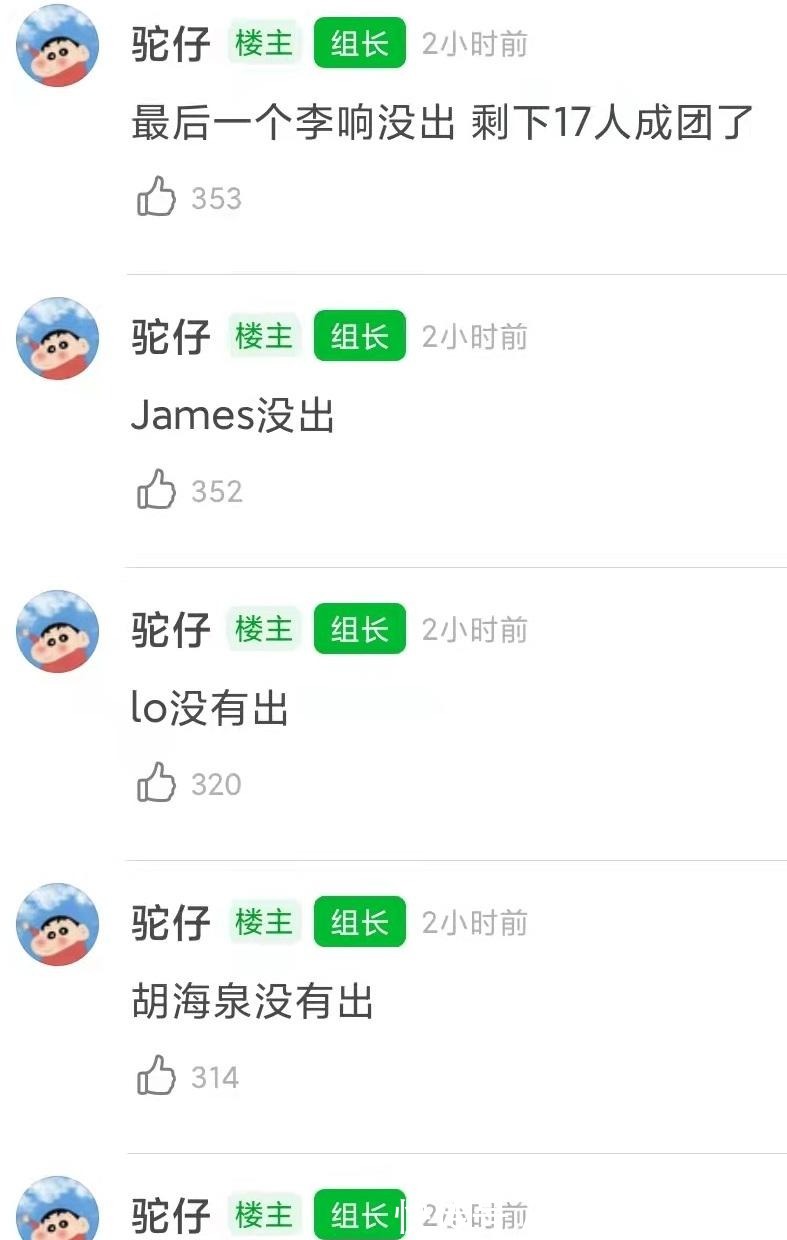
Task: Click the lo没有出 message body
Action: [208, 710]
